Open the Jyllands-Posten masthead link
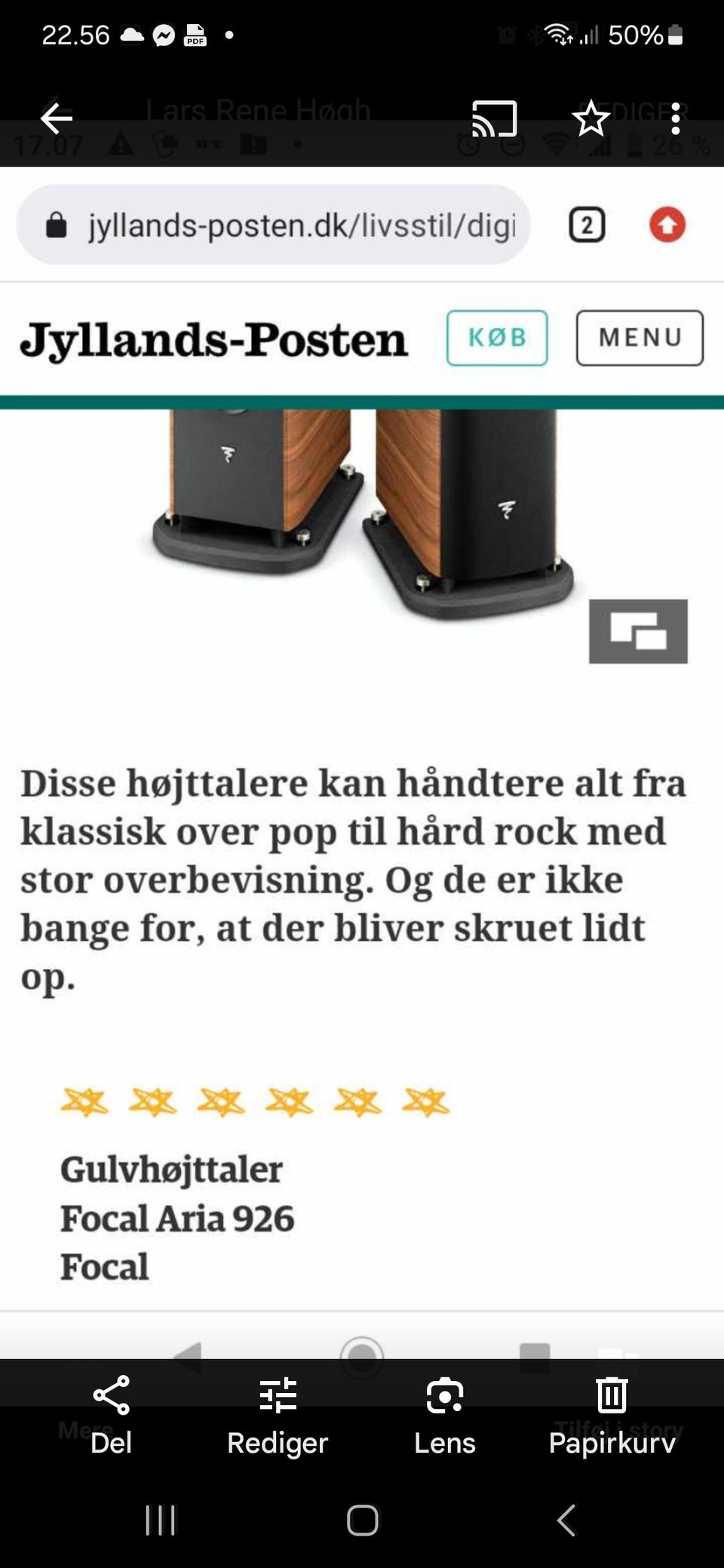This screenshot has width=724, height=1568. (213, 338)
